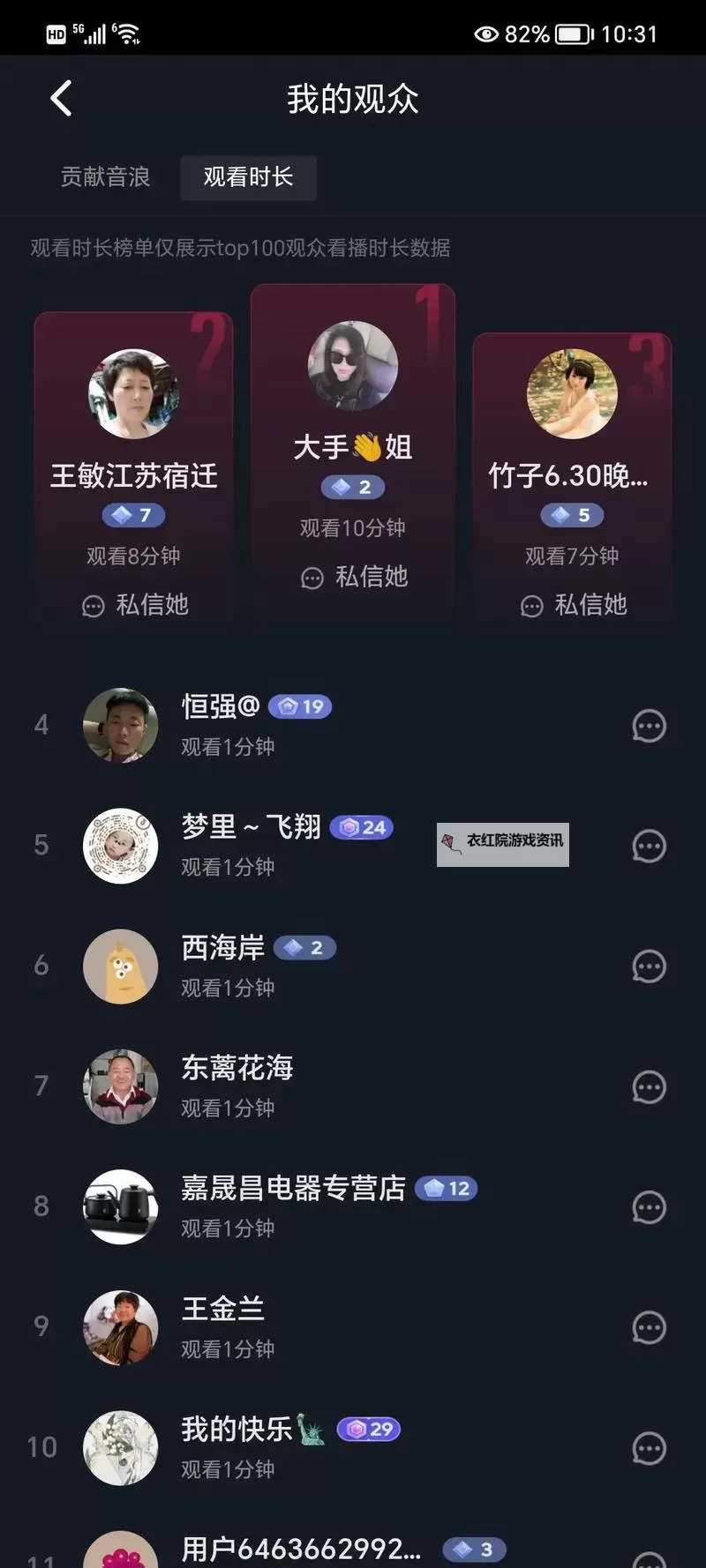This screenshot has width=706, height=1568.
Task: Open message icon next to 东蓠花海
Action: pyautogui.click(x=649, y=1086)
